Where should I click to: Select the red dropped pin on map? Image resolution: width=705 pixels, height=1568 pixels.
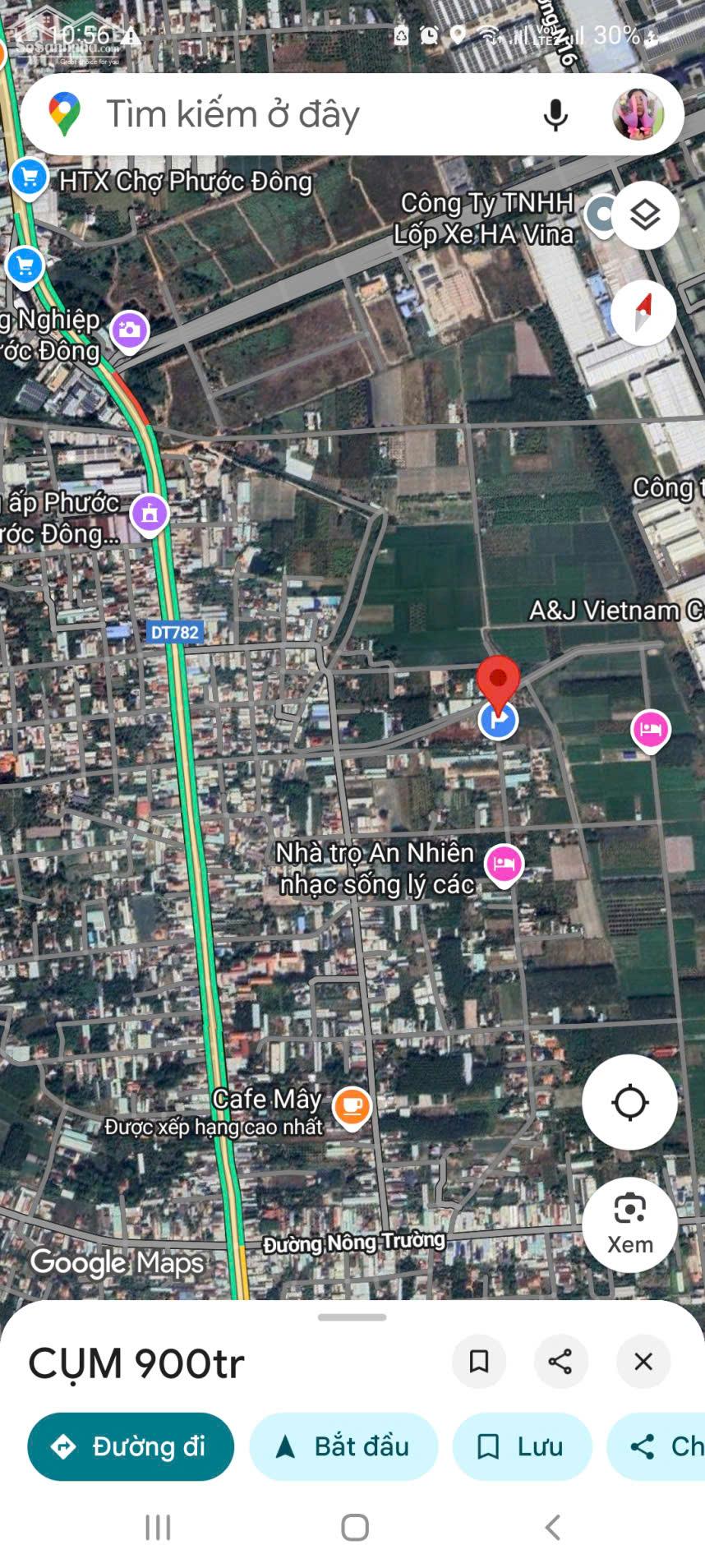click(498, 681)
